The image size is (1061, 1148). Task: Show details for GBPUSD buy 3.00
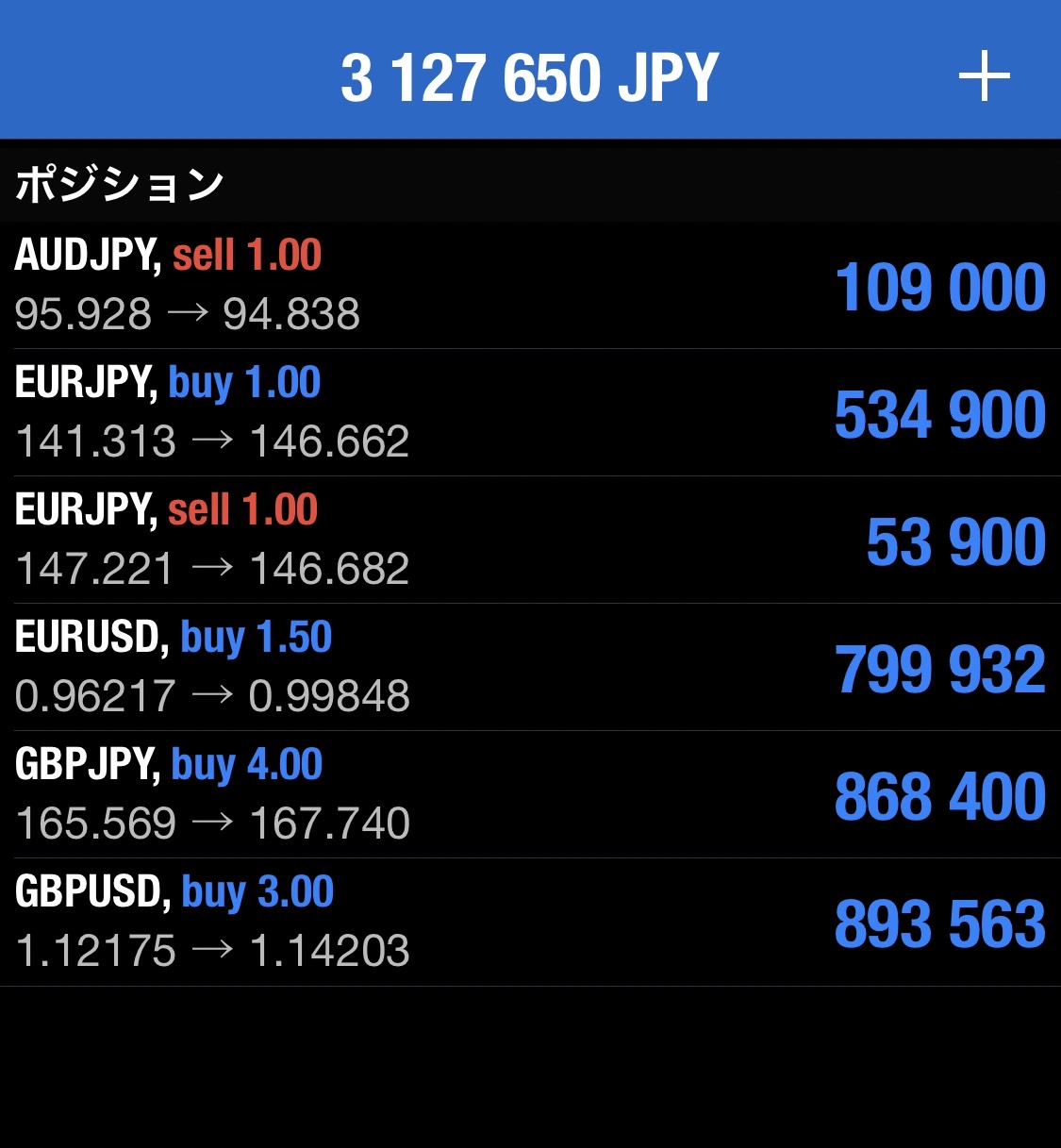click(x=530, y=922)
